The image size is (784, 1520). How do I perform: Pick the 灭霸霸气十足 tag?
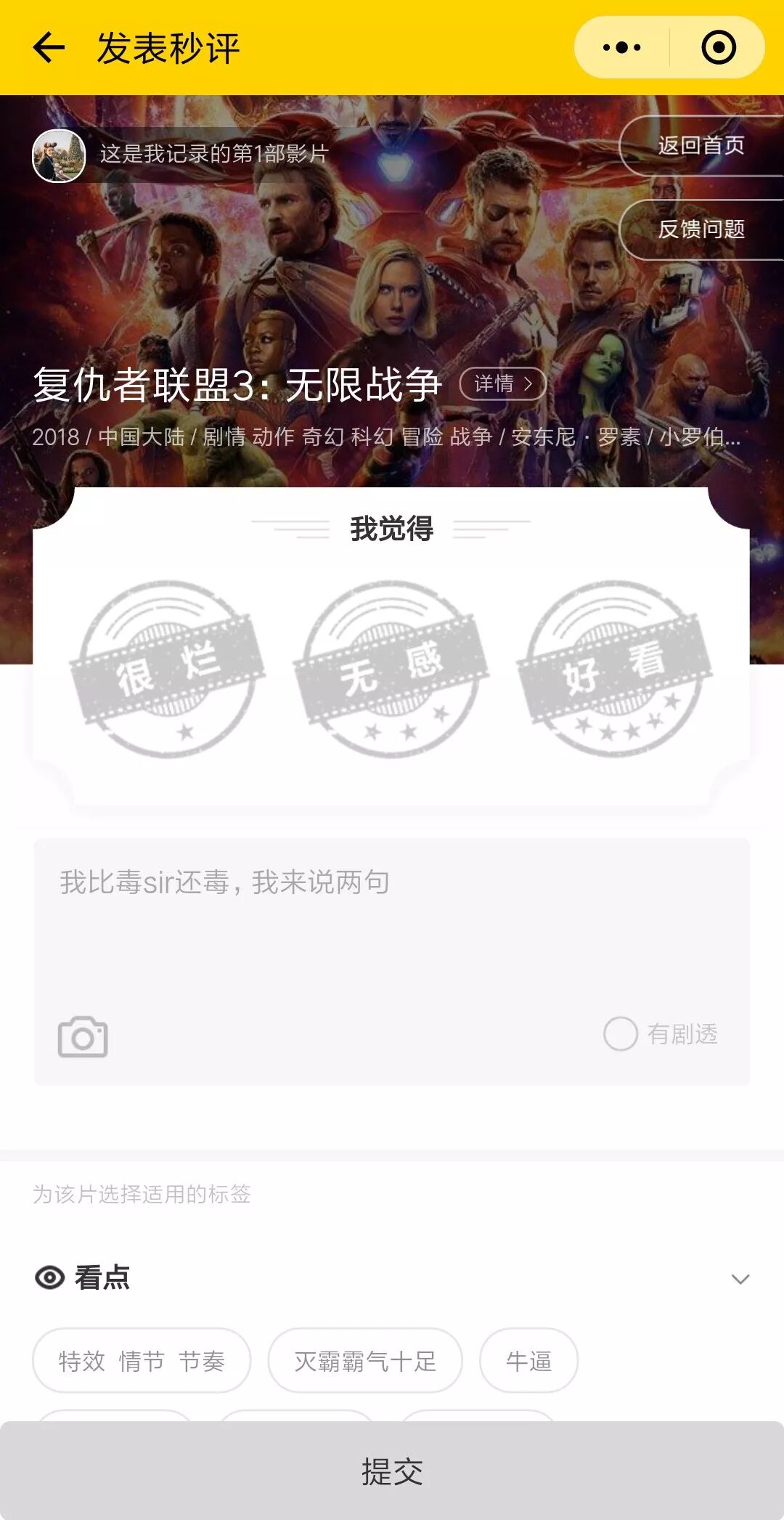[365, 1360]
